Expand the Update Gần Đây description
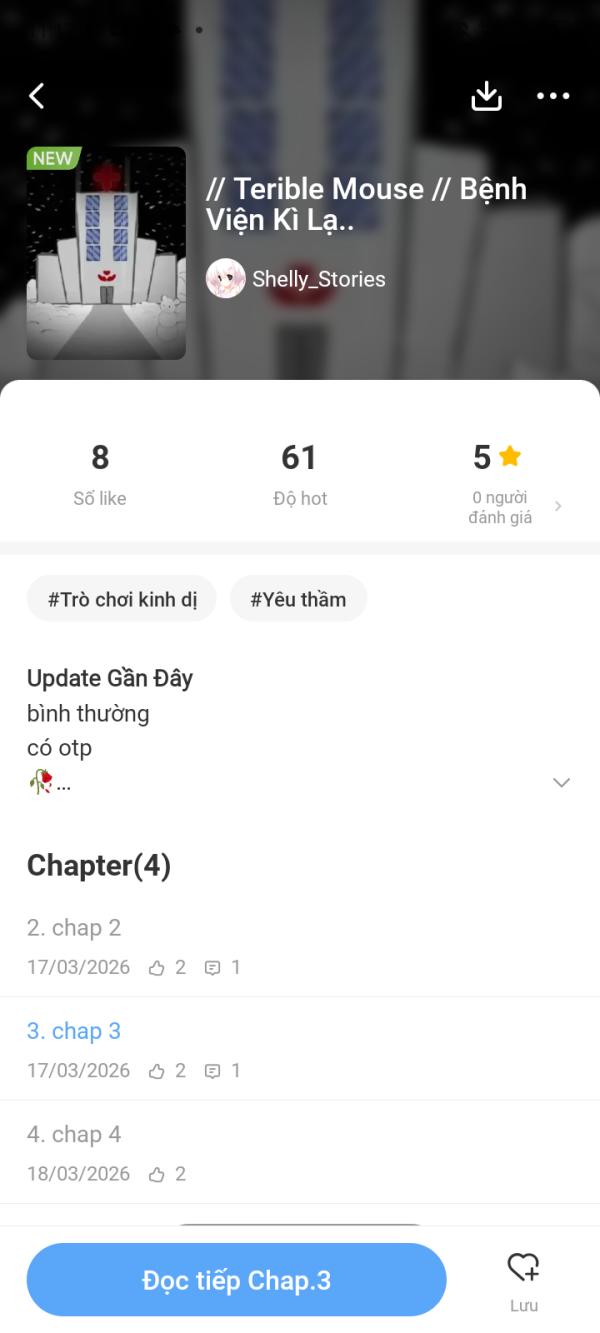 coord(561,782)
